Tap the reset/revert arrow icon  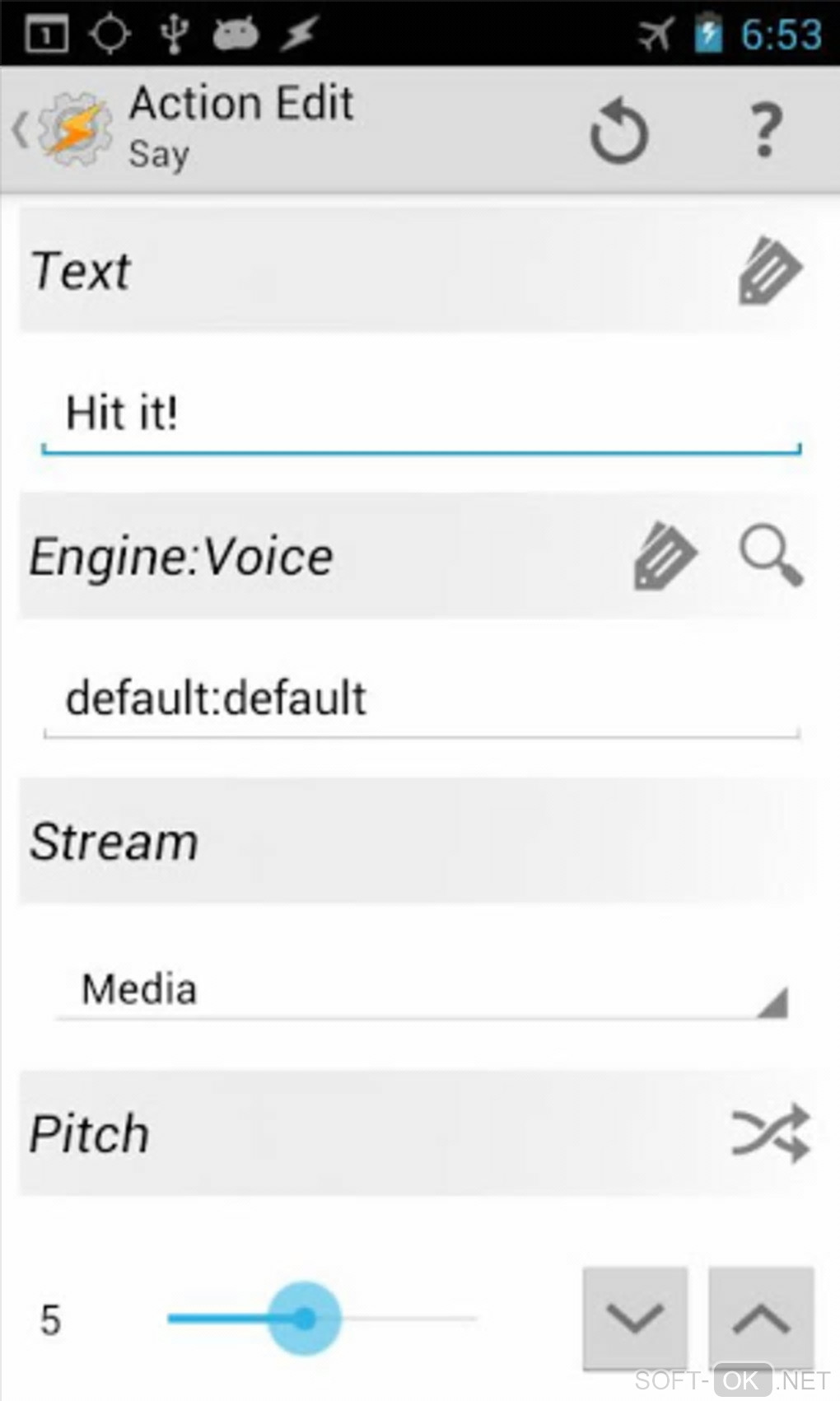[x=619, y=132]
